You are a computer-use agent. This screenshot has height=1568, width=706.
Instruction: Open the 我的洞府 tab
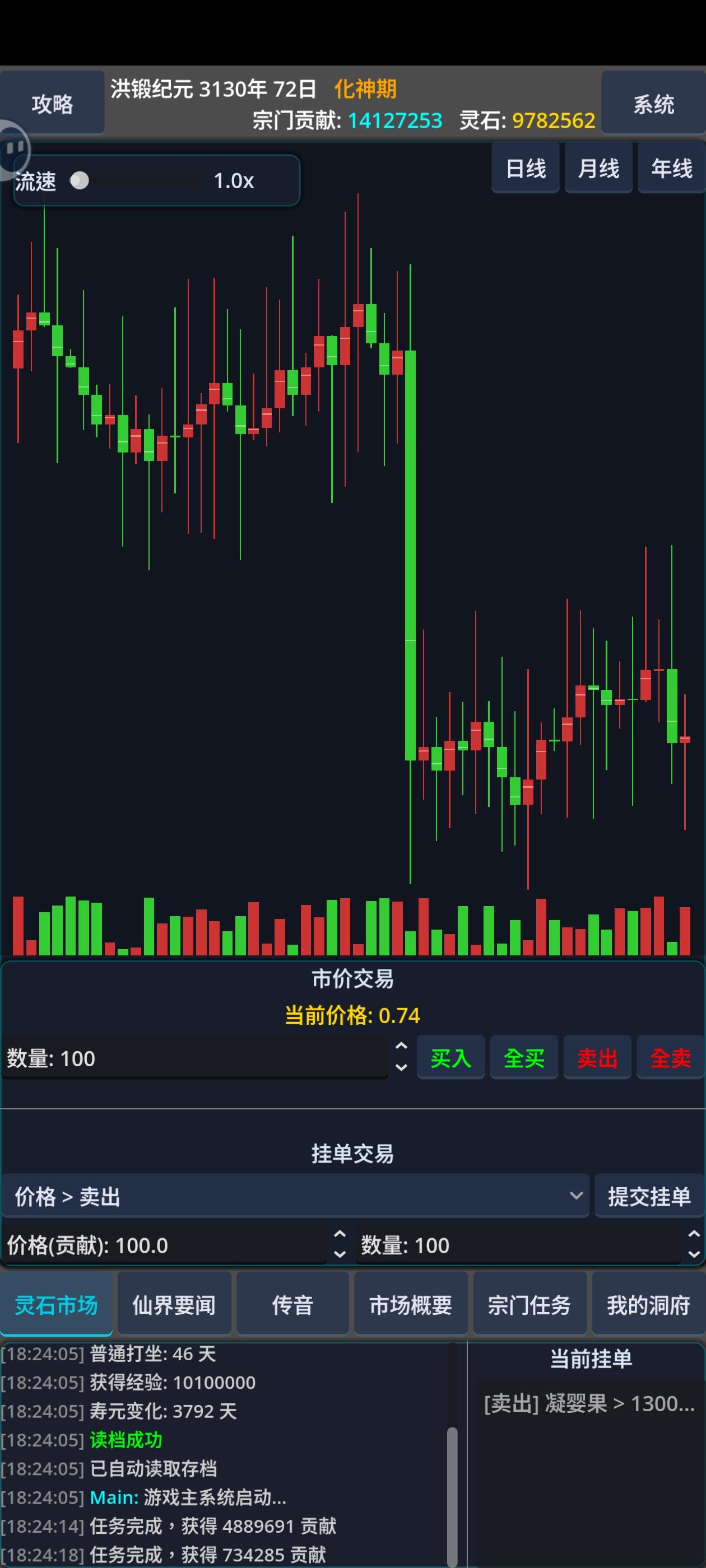tap(648, 1304)
